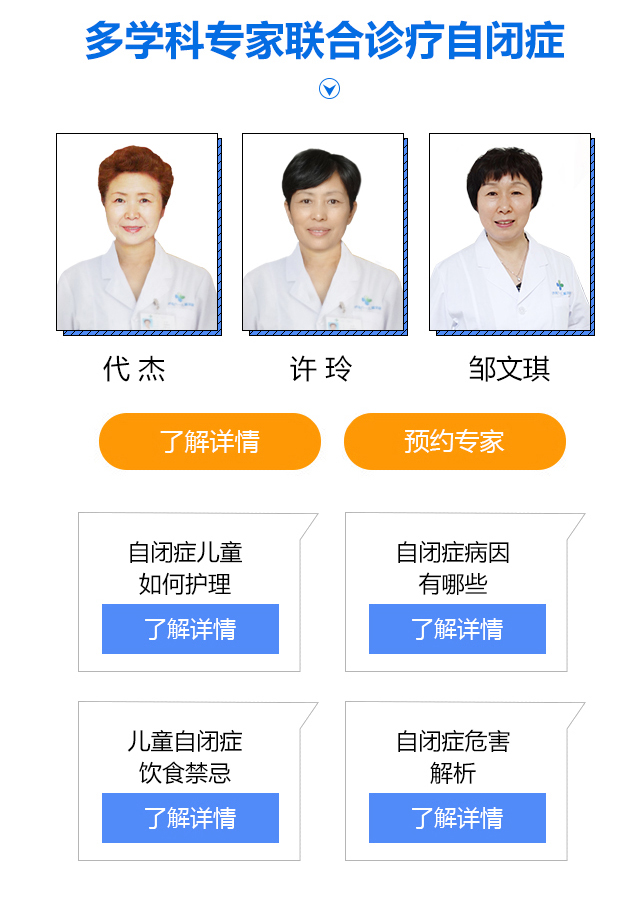Tap the orange 了解详情 button
Image resolution: width=640 pixels, height=897 pixels.
click(x=210, y=441)
